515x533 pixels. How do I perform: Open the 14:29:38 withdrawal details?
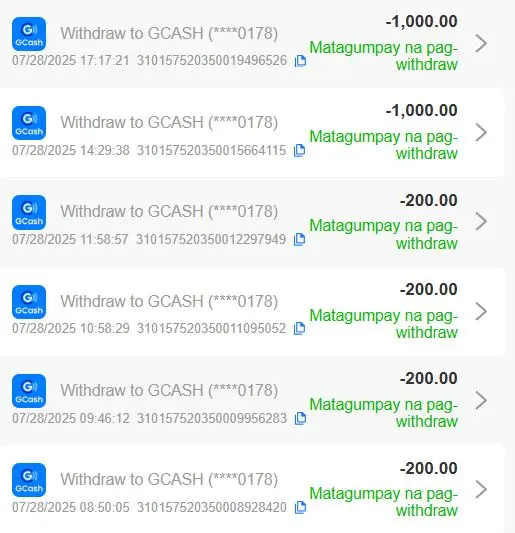point(252,133)
